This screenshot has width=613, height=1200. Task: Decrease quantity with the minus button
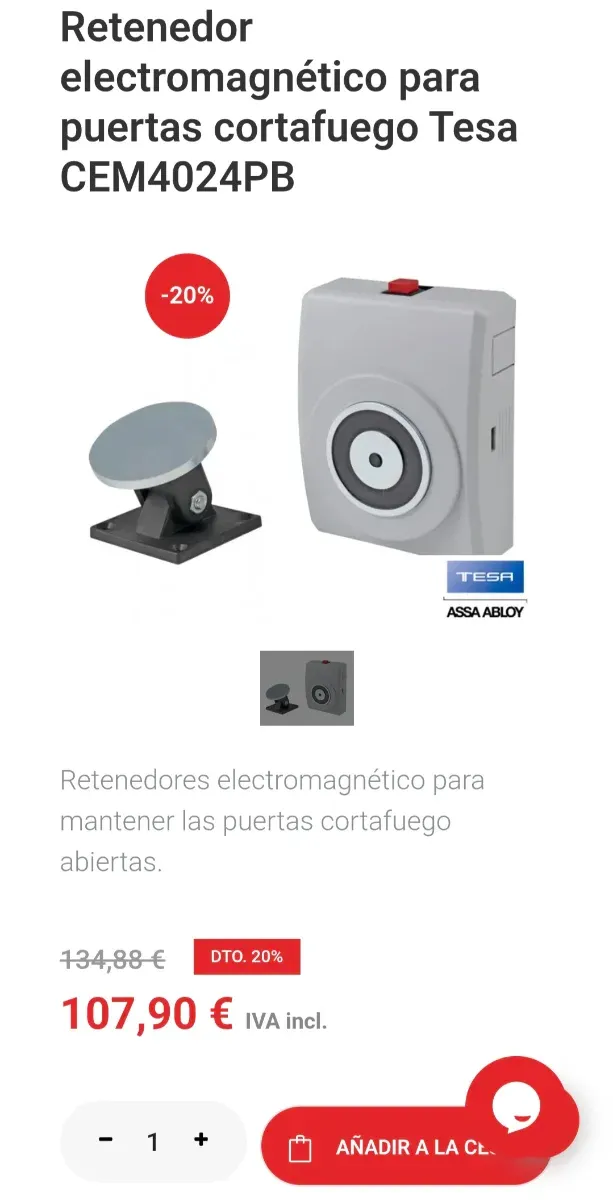click(106, 1140)
